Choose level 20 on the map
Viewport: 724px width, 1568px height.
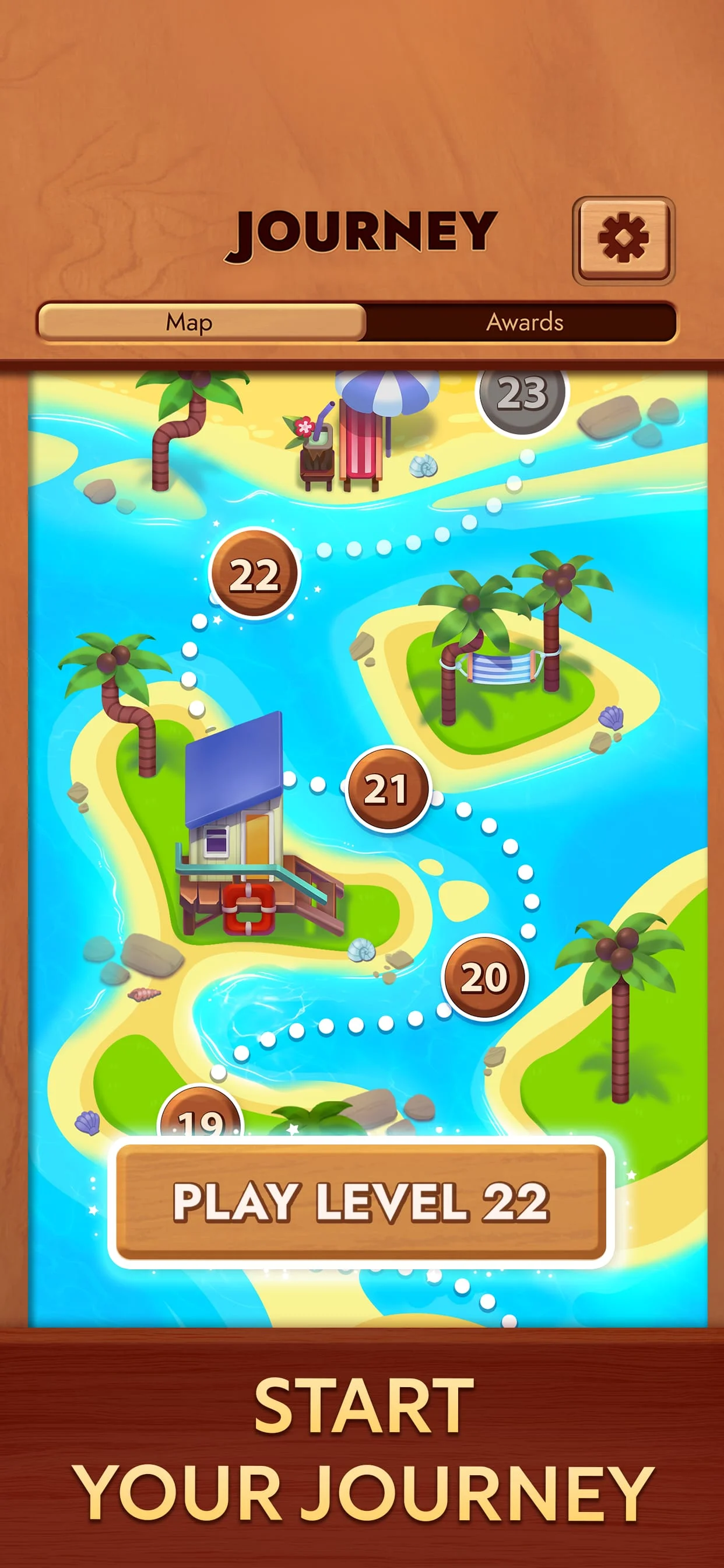(x=484, y=978)
